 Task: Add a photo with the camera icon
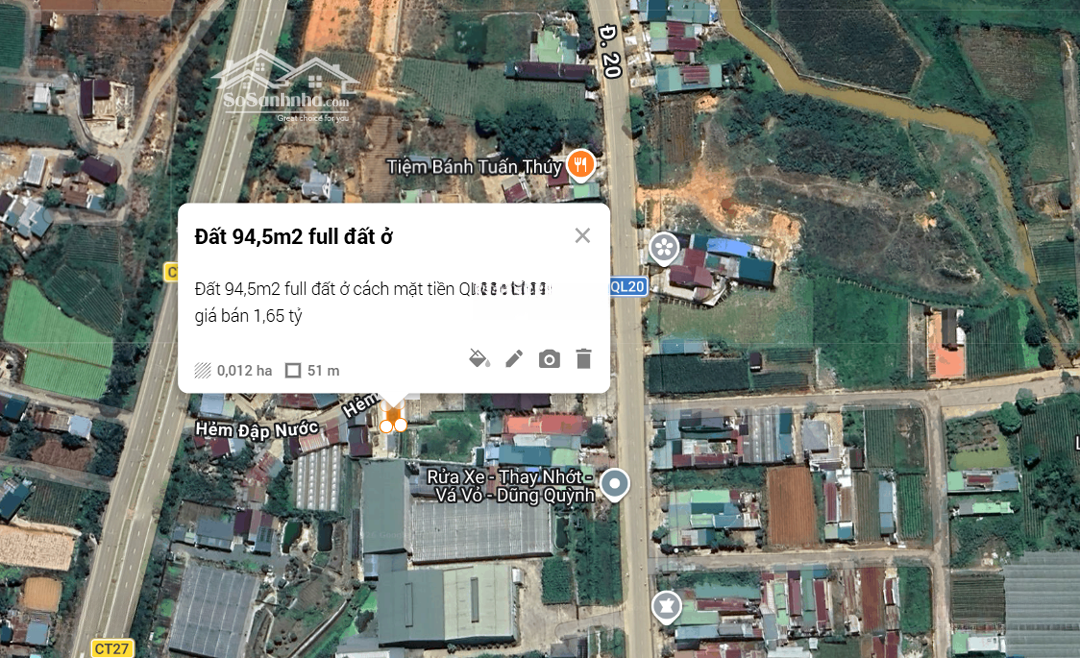point(549,359)
